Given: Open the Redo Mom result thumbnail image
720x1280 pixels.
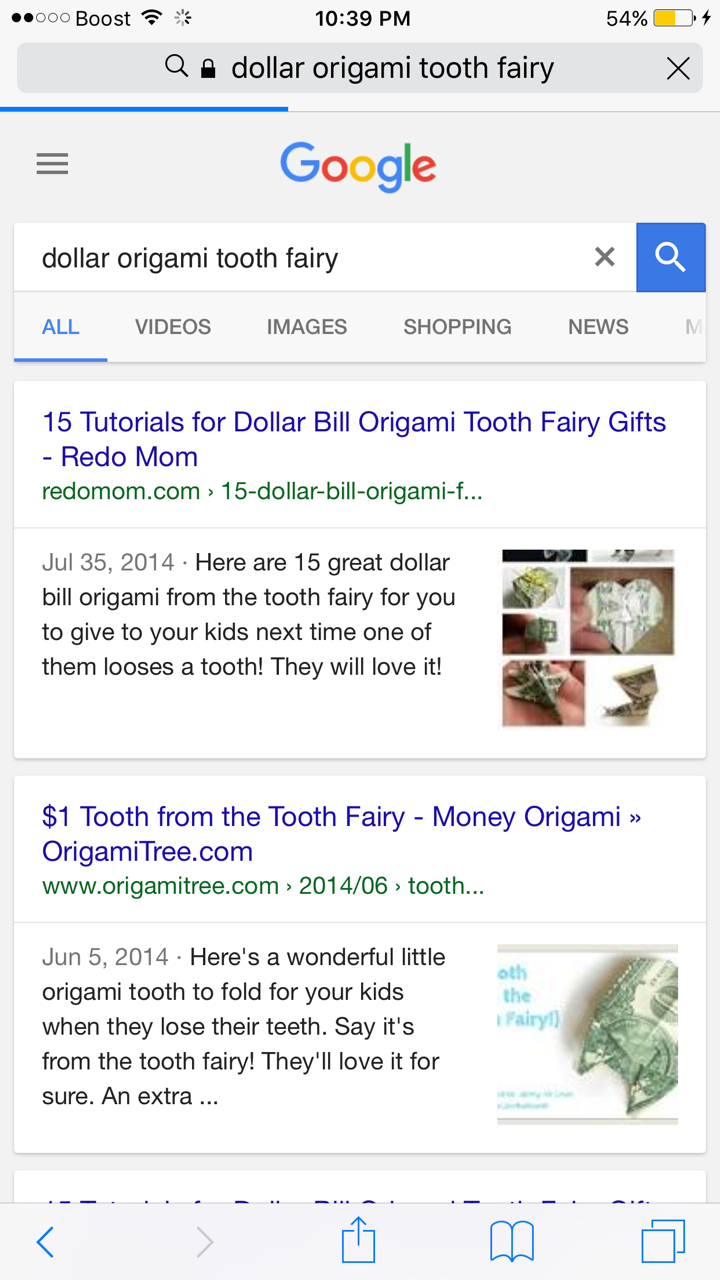Looking at the screenshot, I should [588, 637].
